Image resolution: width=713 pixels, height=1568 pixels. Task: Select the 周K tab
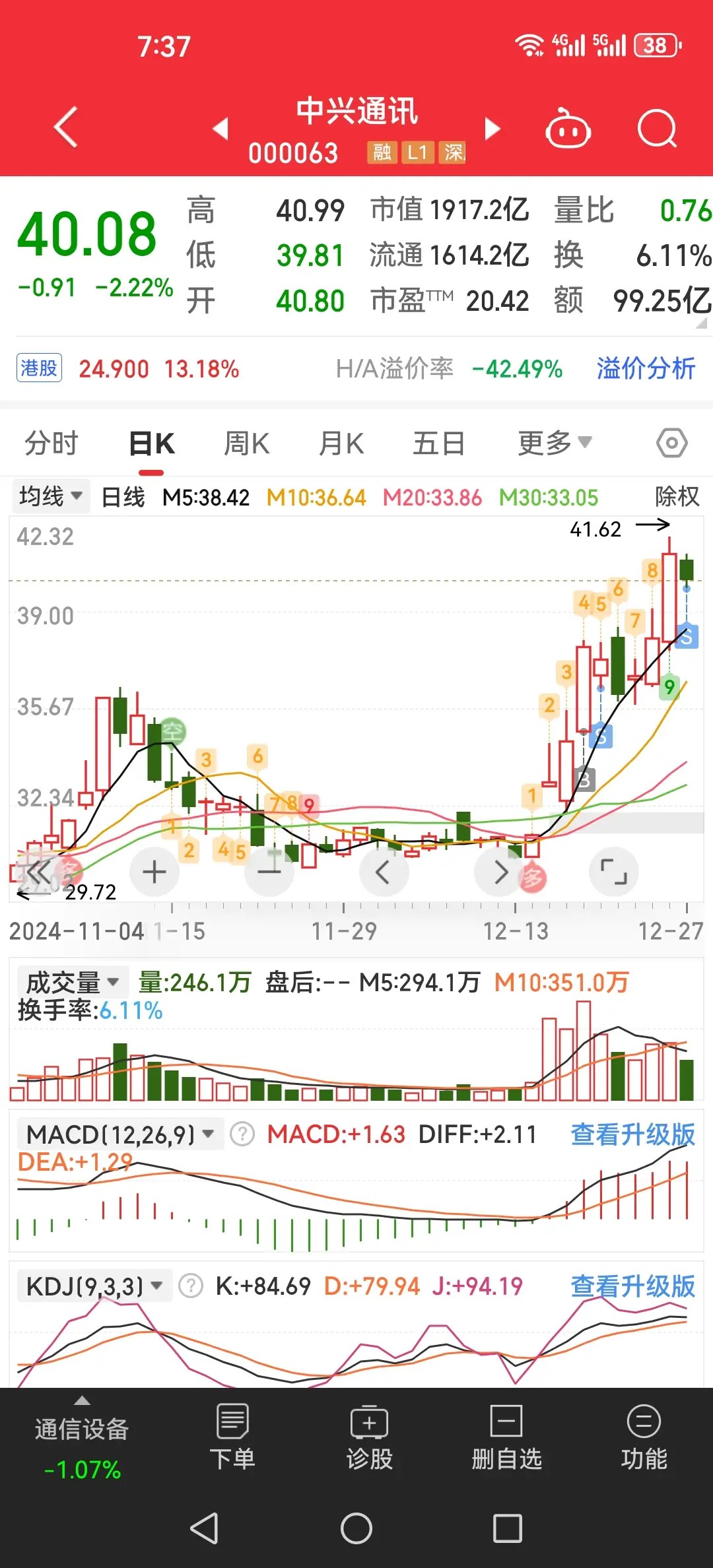click(x=246, y=443)
